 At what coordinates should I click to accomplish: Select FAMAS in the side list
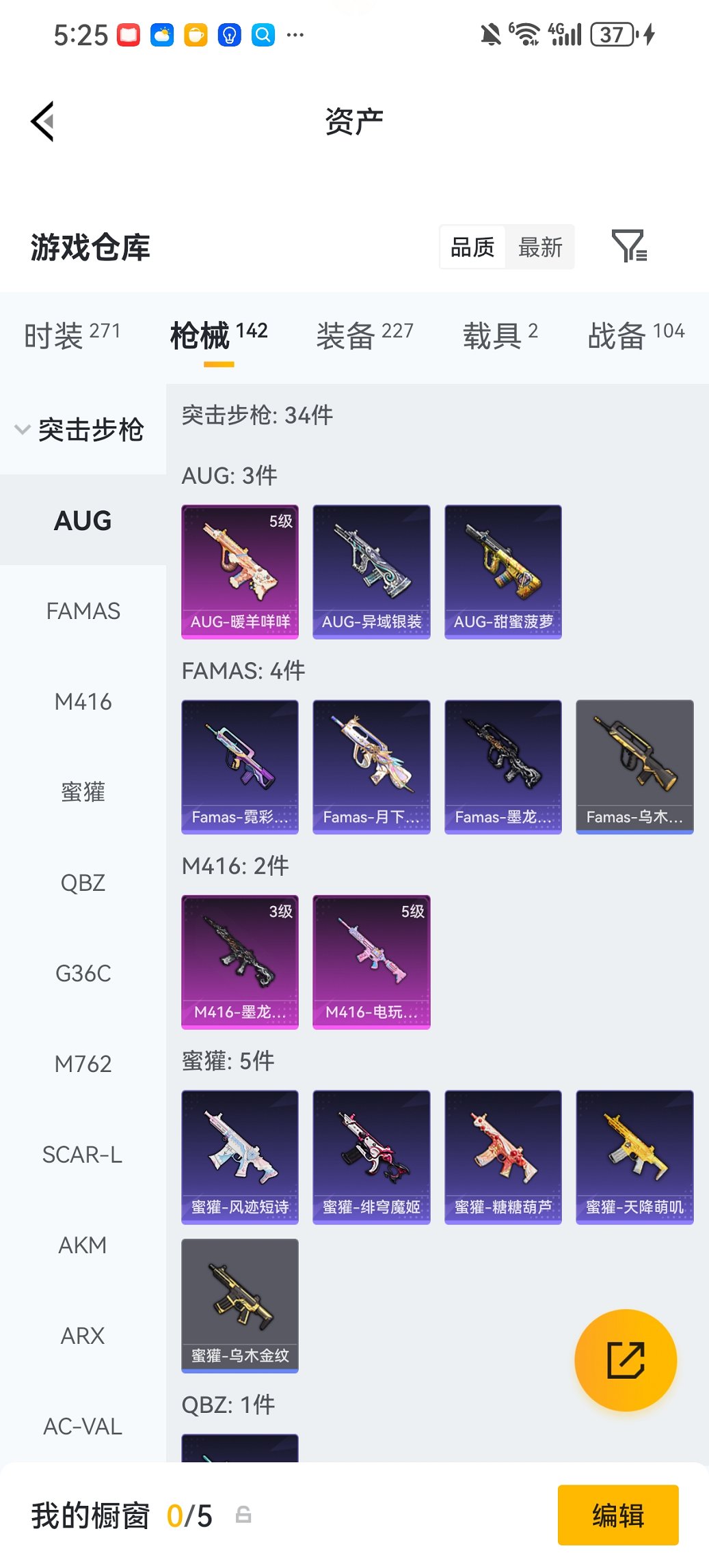pos(83,611)
